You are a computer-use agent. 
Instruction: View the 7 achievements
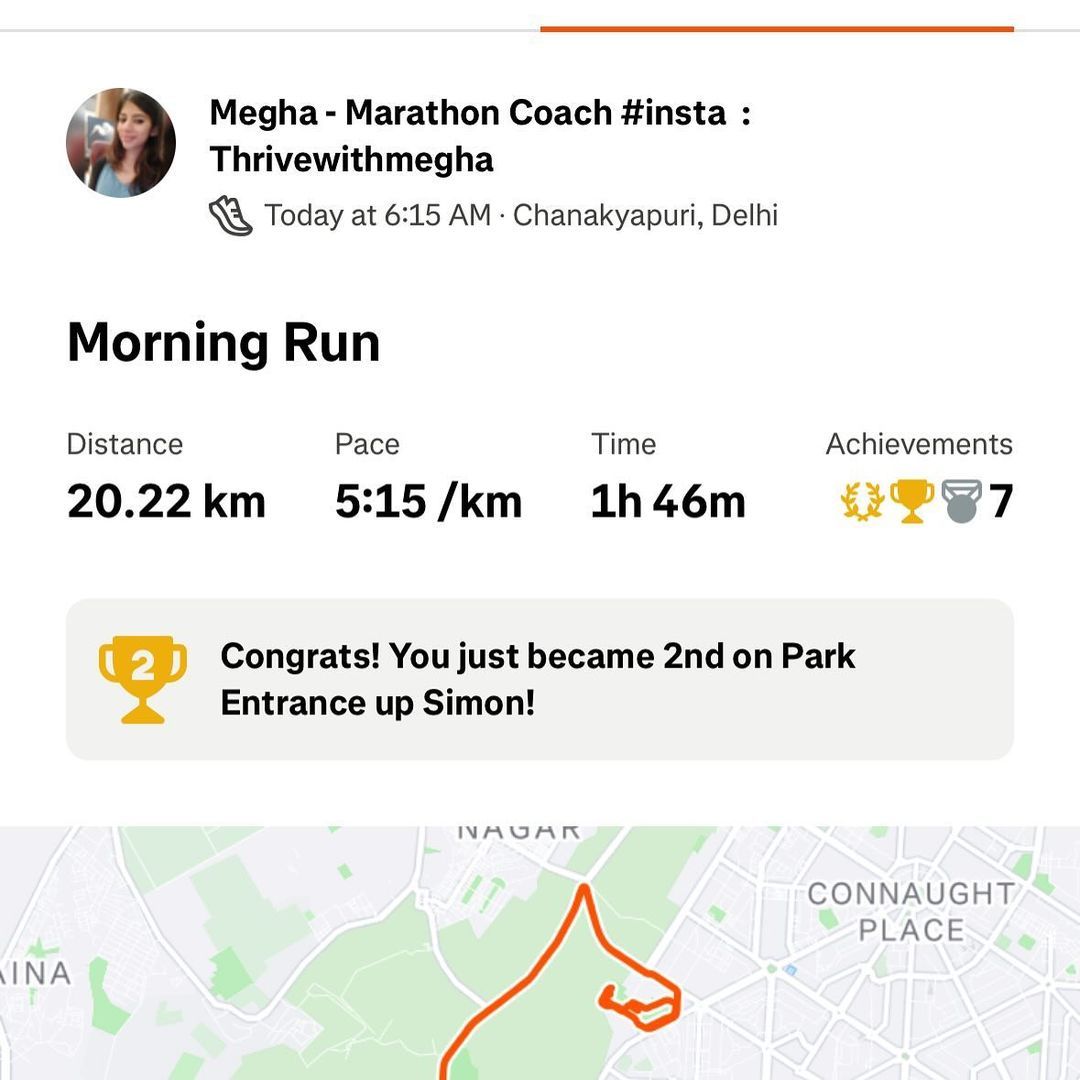[925, 501]
